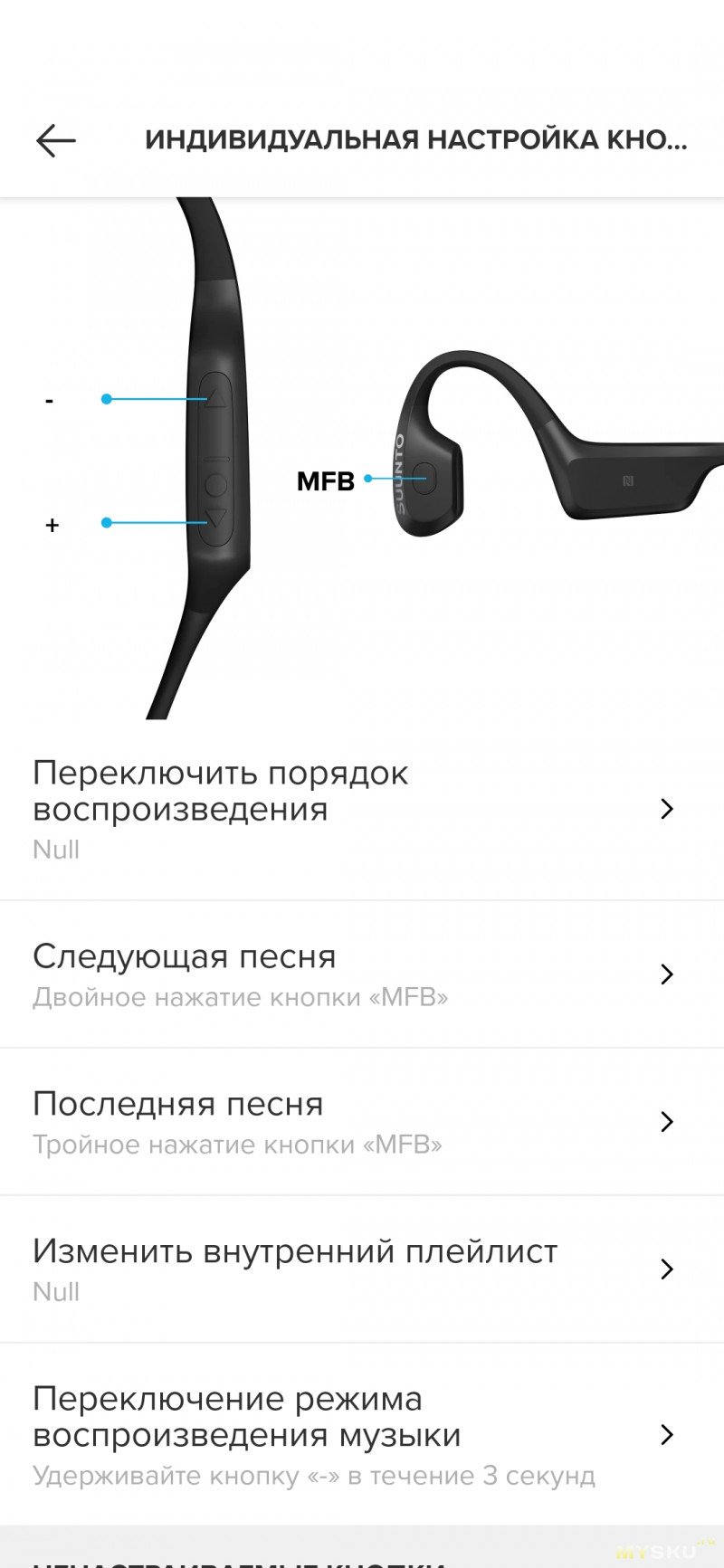The width and height of the screenshot is (724, 1568).
Task: Open Переключить порядок воспроизведения setting
Action: [x=362, y=809]
